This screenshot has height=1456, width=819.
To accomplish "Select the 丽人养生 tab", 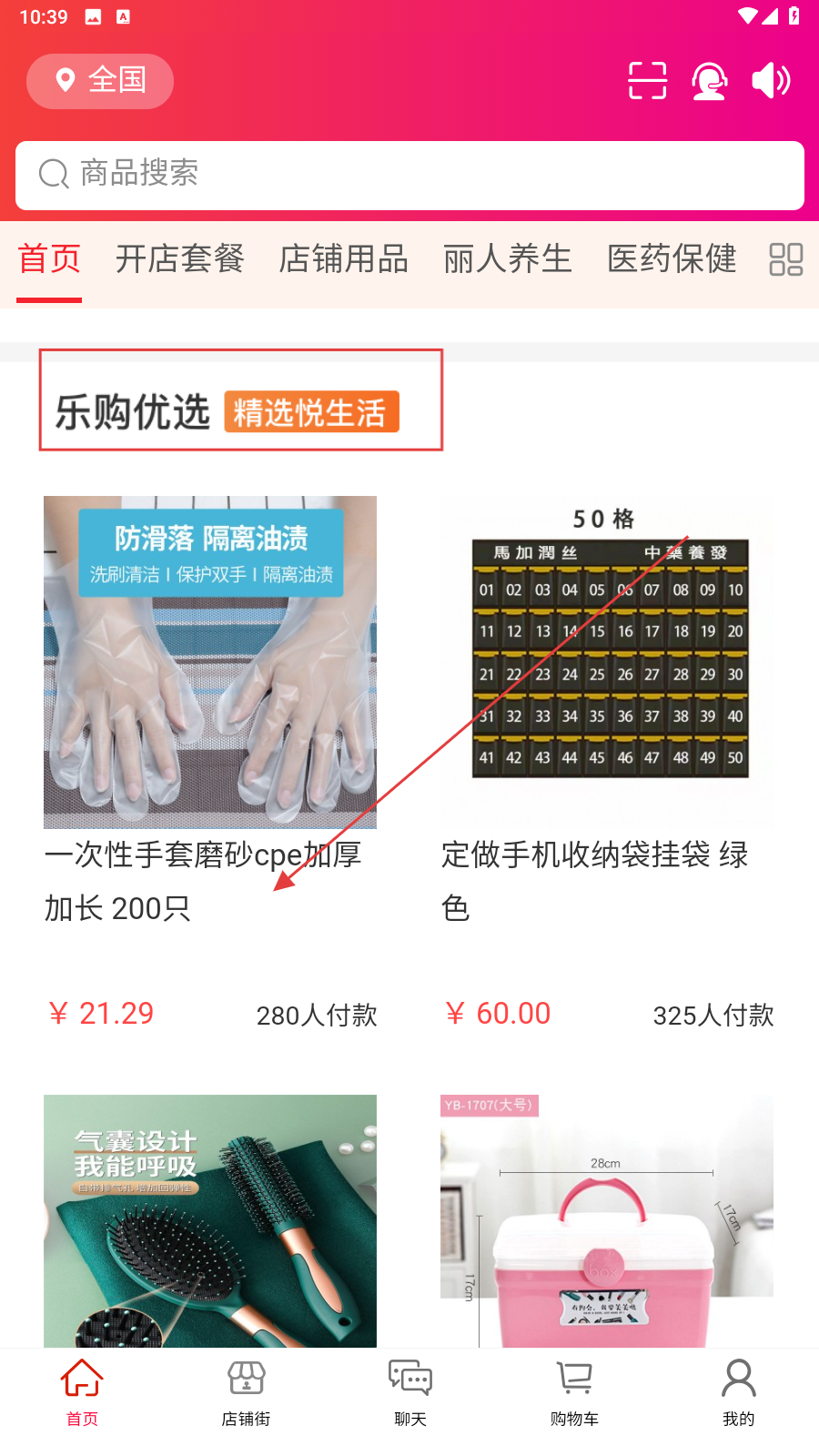I will coord(507,259).
